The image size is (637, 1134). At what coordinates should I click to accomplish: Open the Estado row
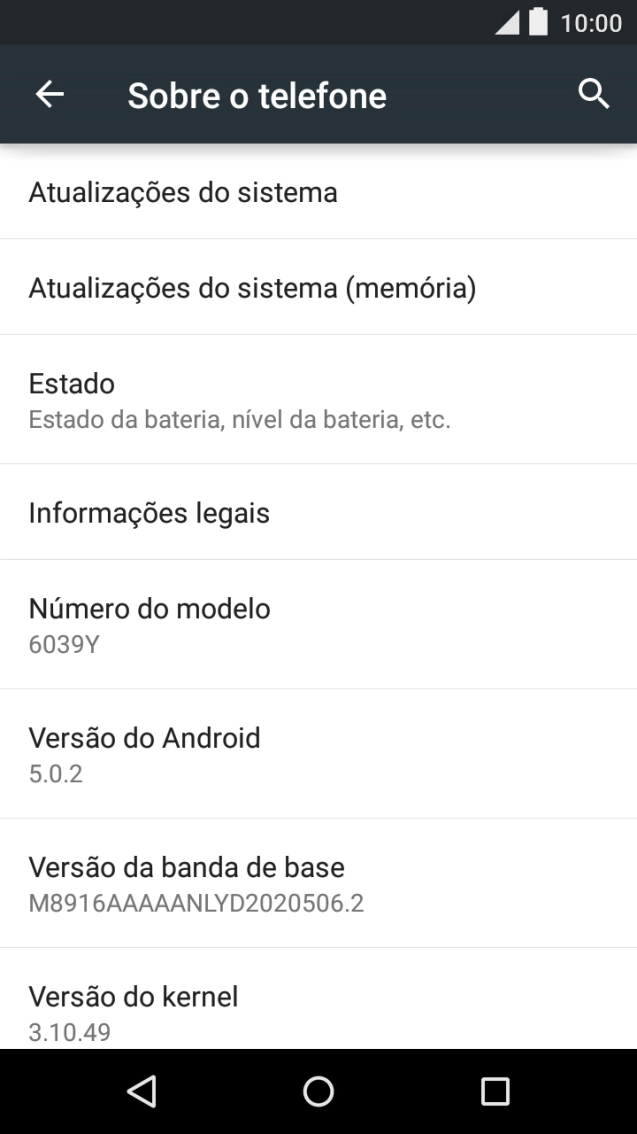(x=318, y=399)
